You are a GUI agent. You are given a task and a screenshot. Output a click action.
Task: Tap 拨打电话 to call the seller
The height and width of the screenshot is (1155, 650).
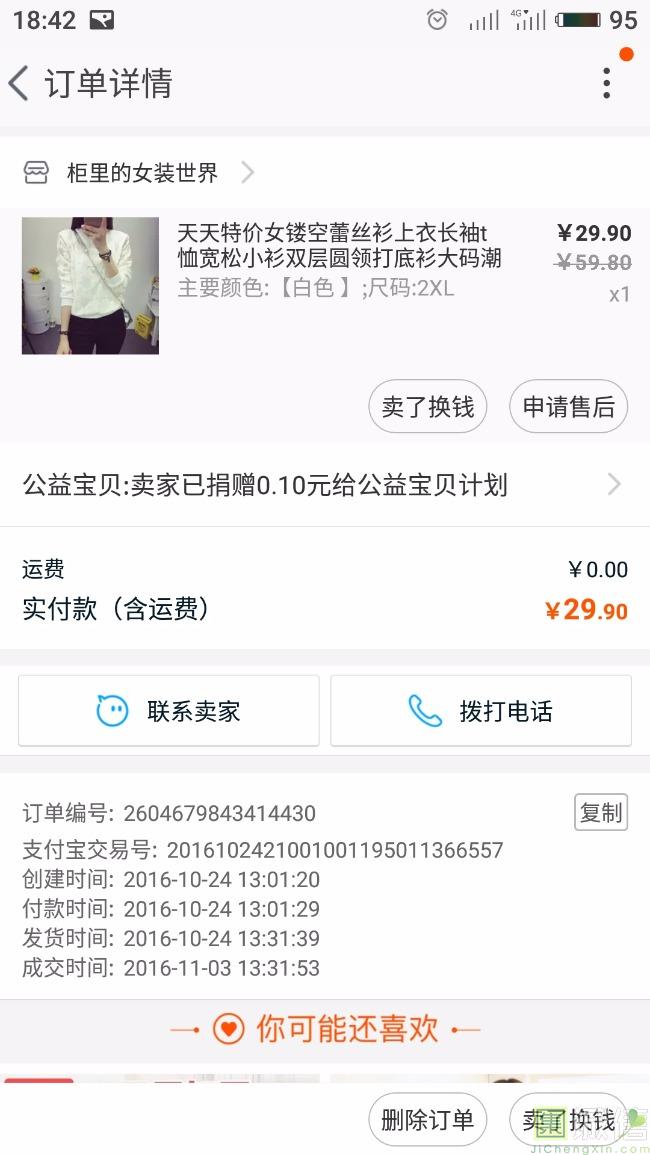[x=481, y=711]
